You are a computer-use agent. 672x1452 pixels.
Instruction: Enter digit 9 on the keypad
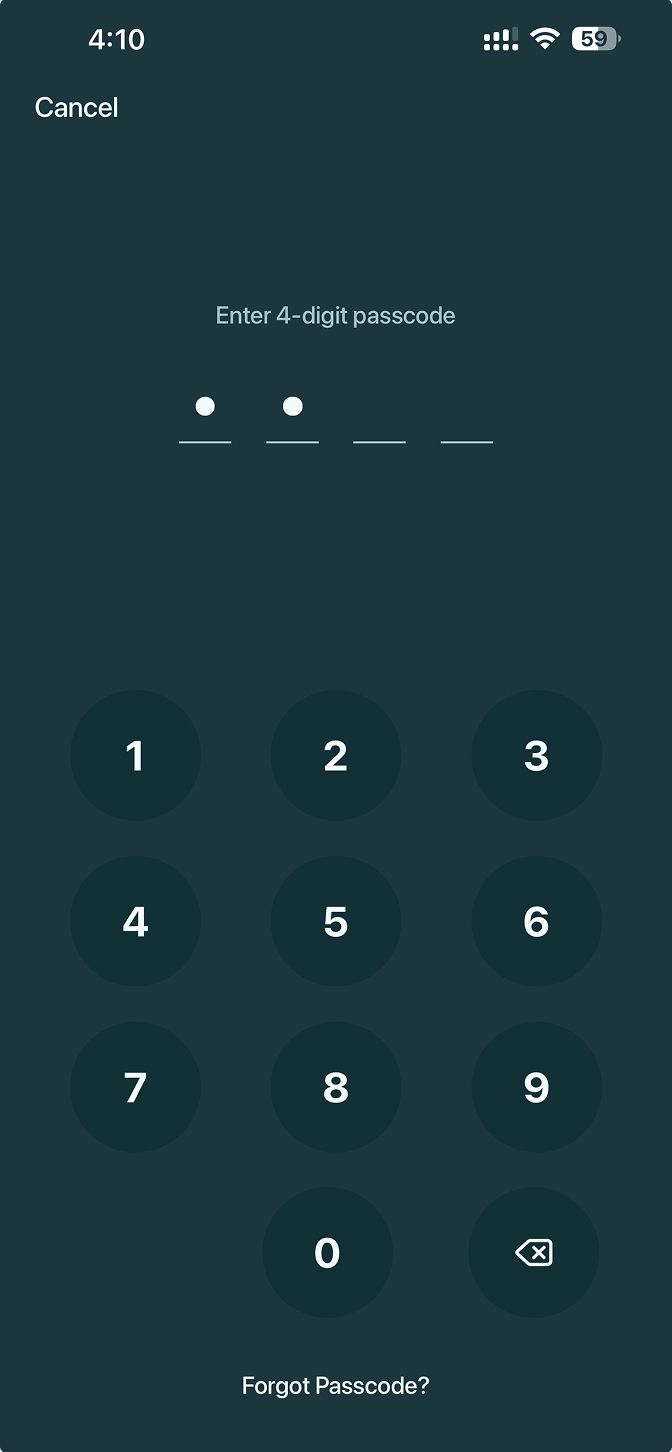(x=536, y=1087)
